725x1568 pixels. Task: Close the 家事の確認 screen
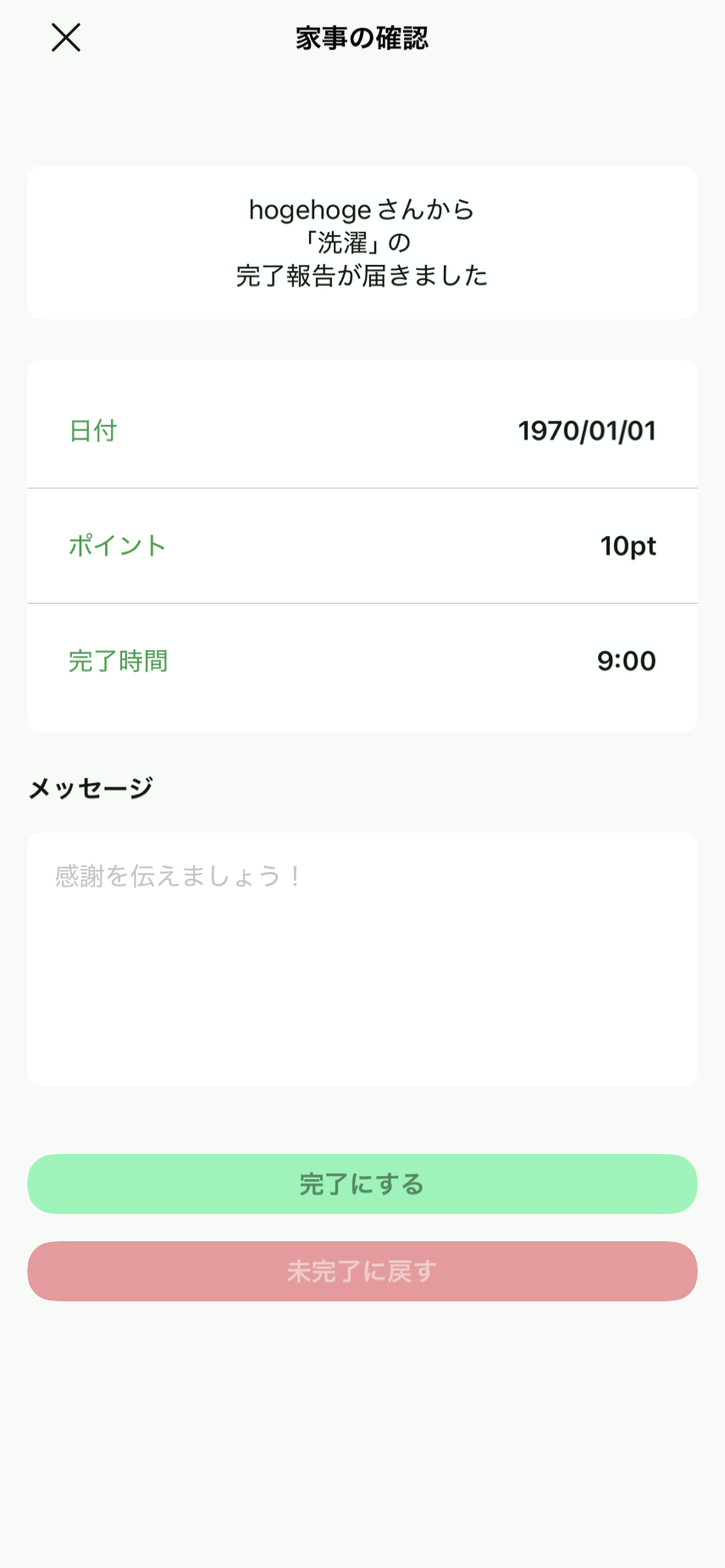pyautogui.click(x=66, y=38)
